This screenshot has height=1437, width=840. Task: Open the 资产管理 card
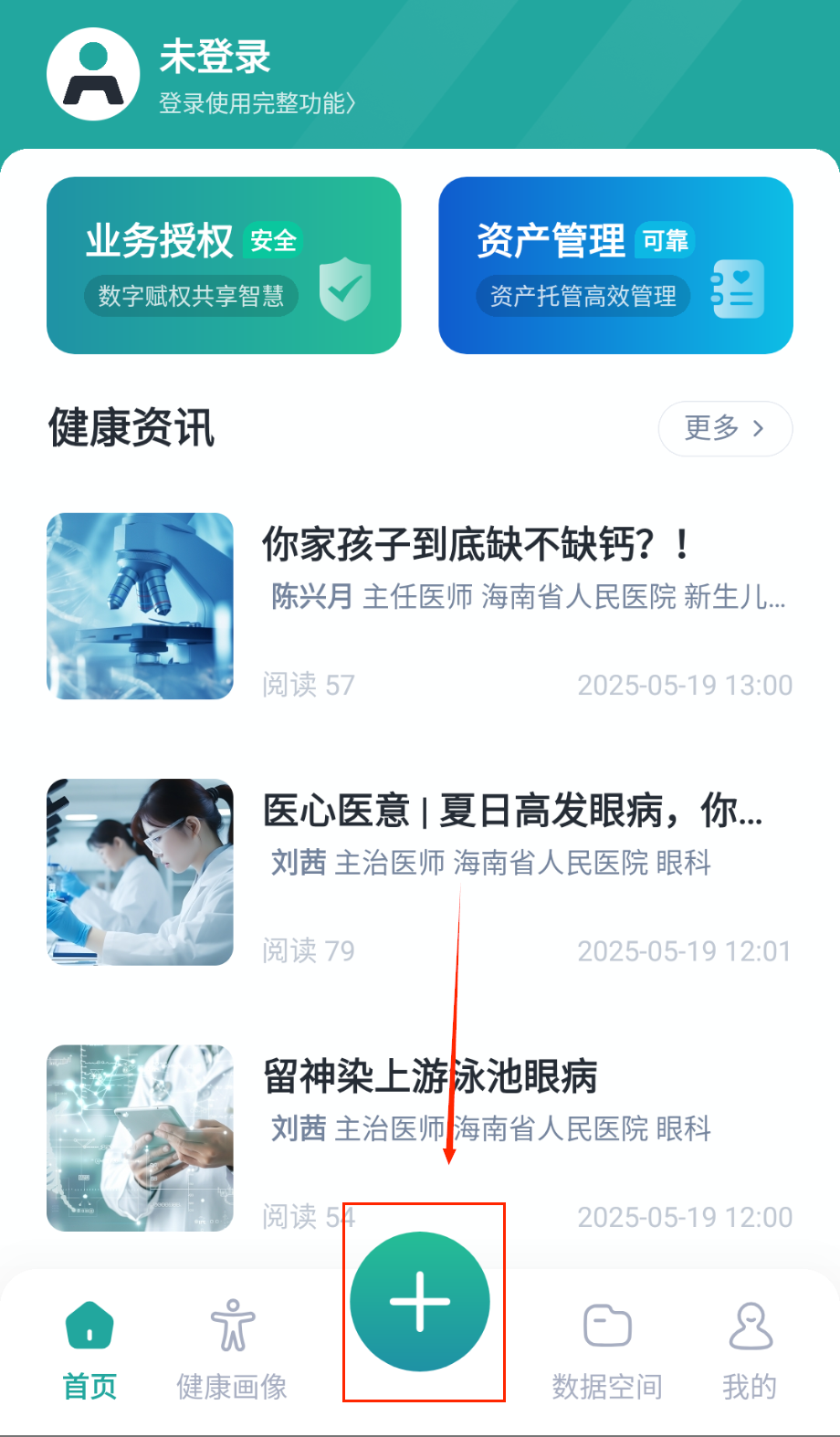coord(615,265)
